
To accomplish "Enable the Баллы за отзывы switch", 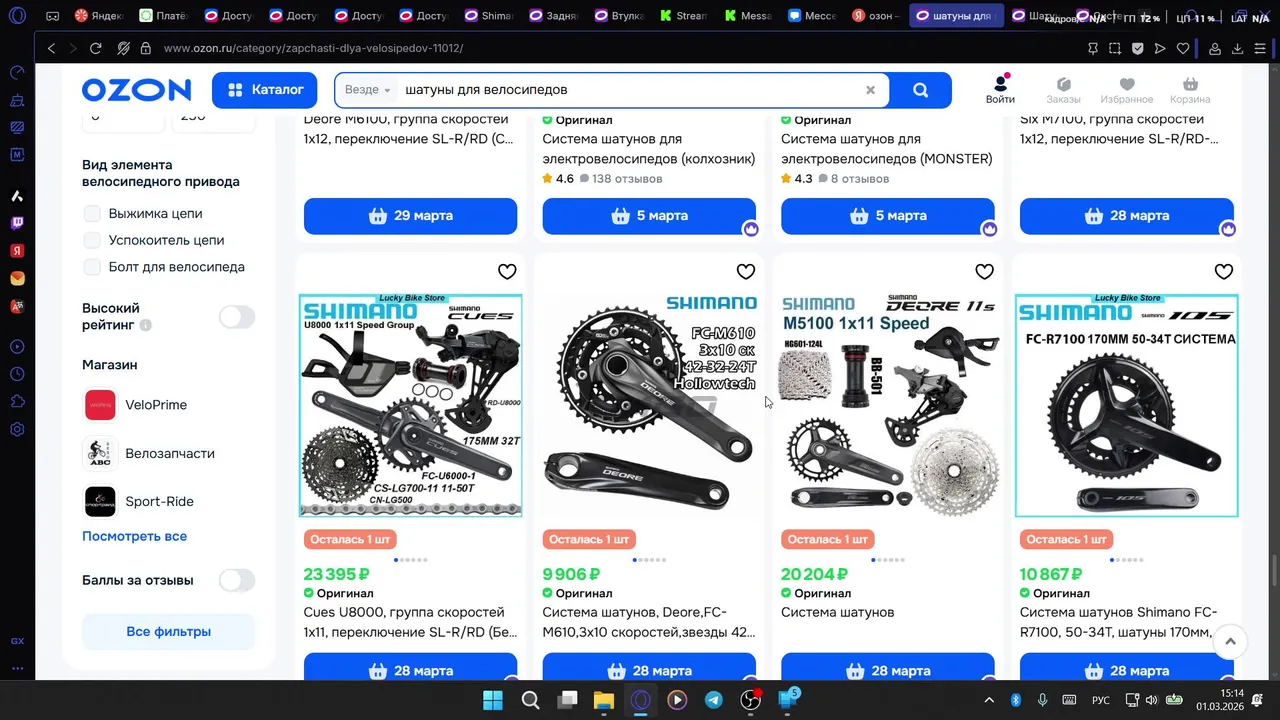I will pyautogui.click(x=237, y=580).
